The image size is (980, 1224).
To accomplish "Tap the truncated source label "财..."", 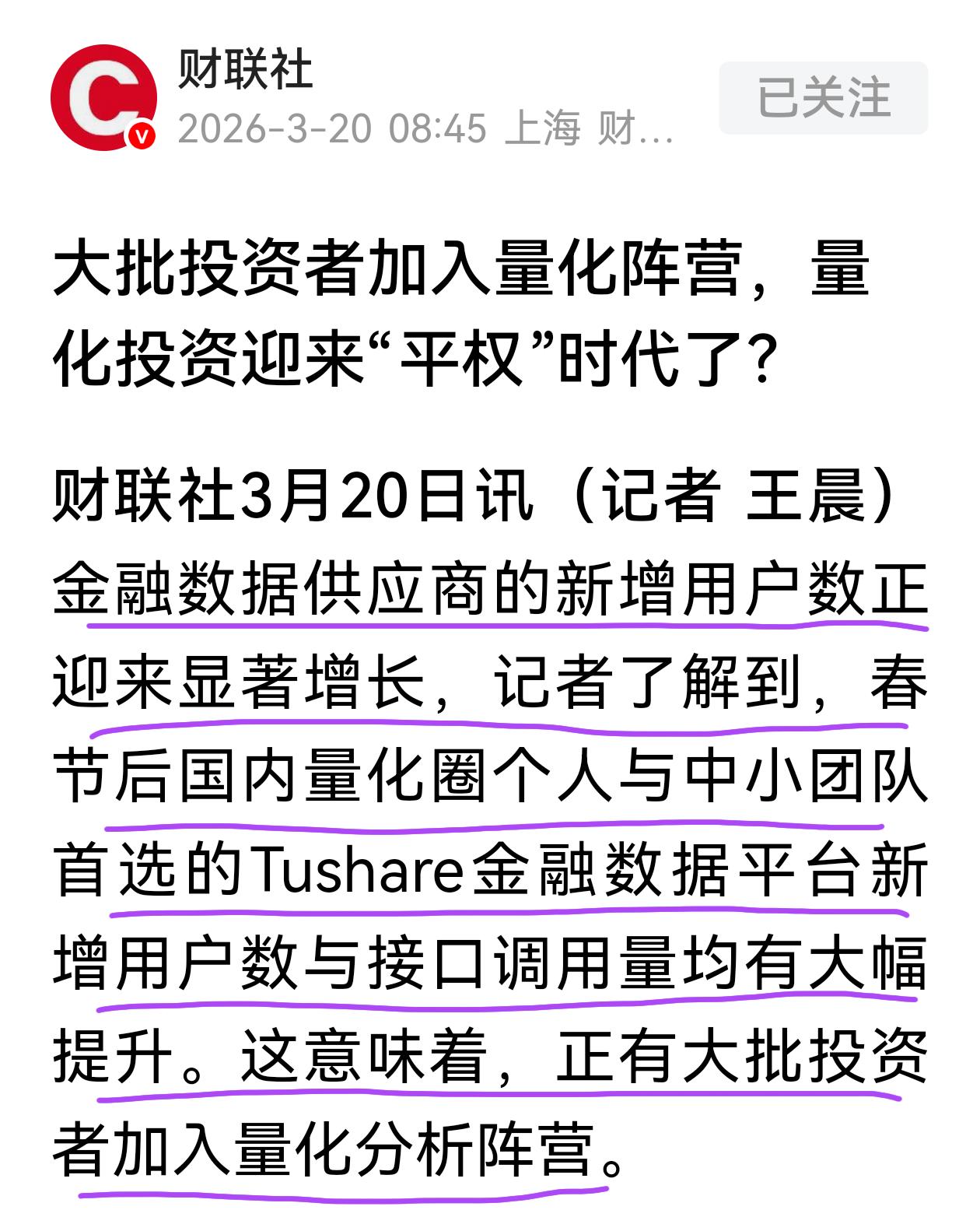I will [638, 128].
